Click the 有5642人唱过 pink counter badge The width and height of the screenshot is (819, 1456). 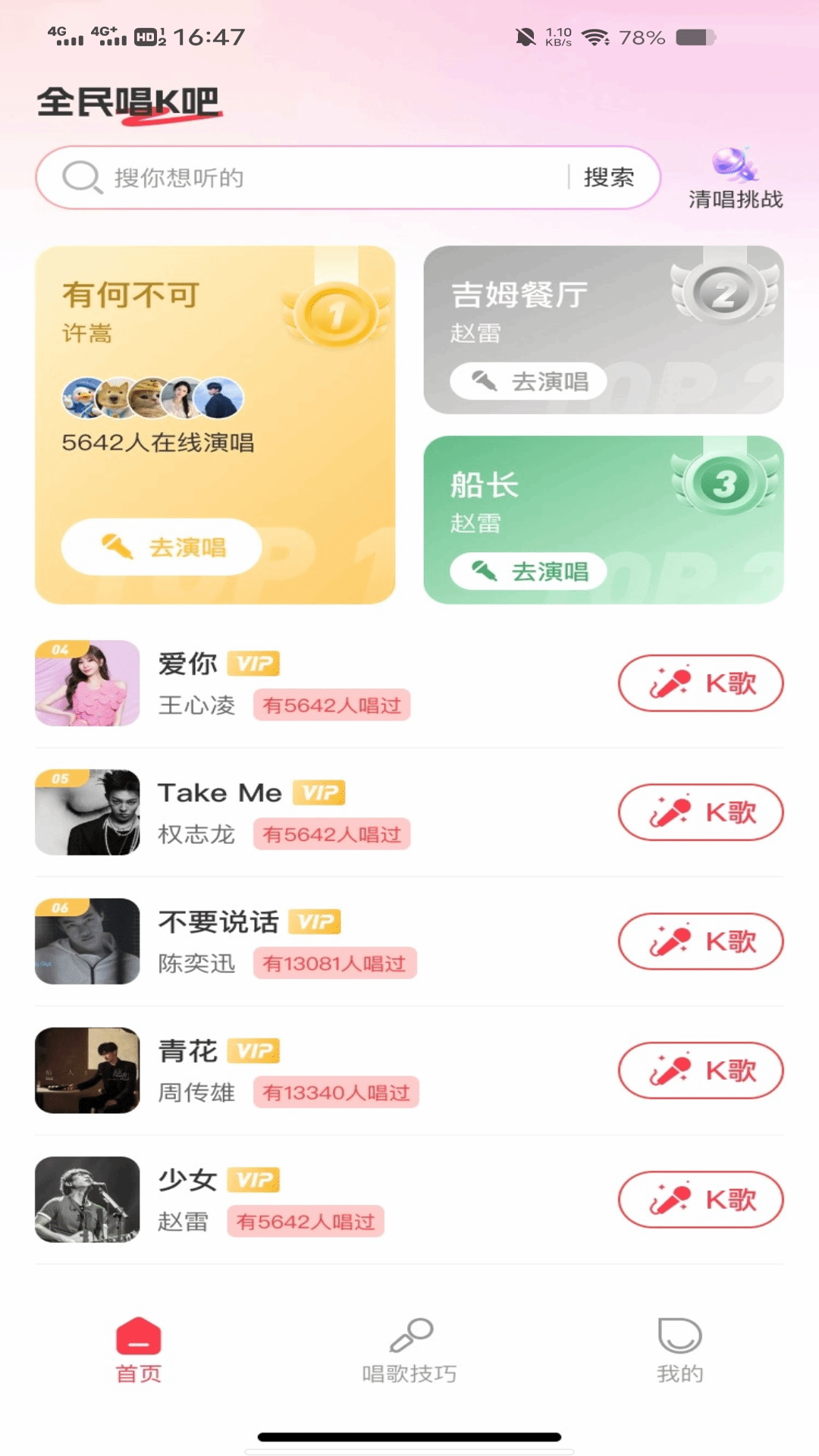point(331,705)
